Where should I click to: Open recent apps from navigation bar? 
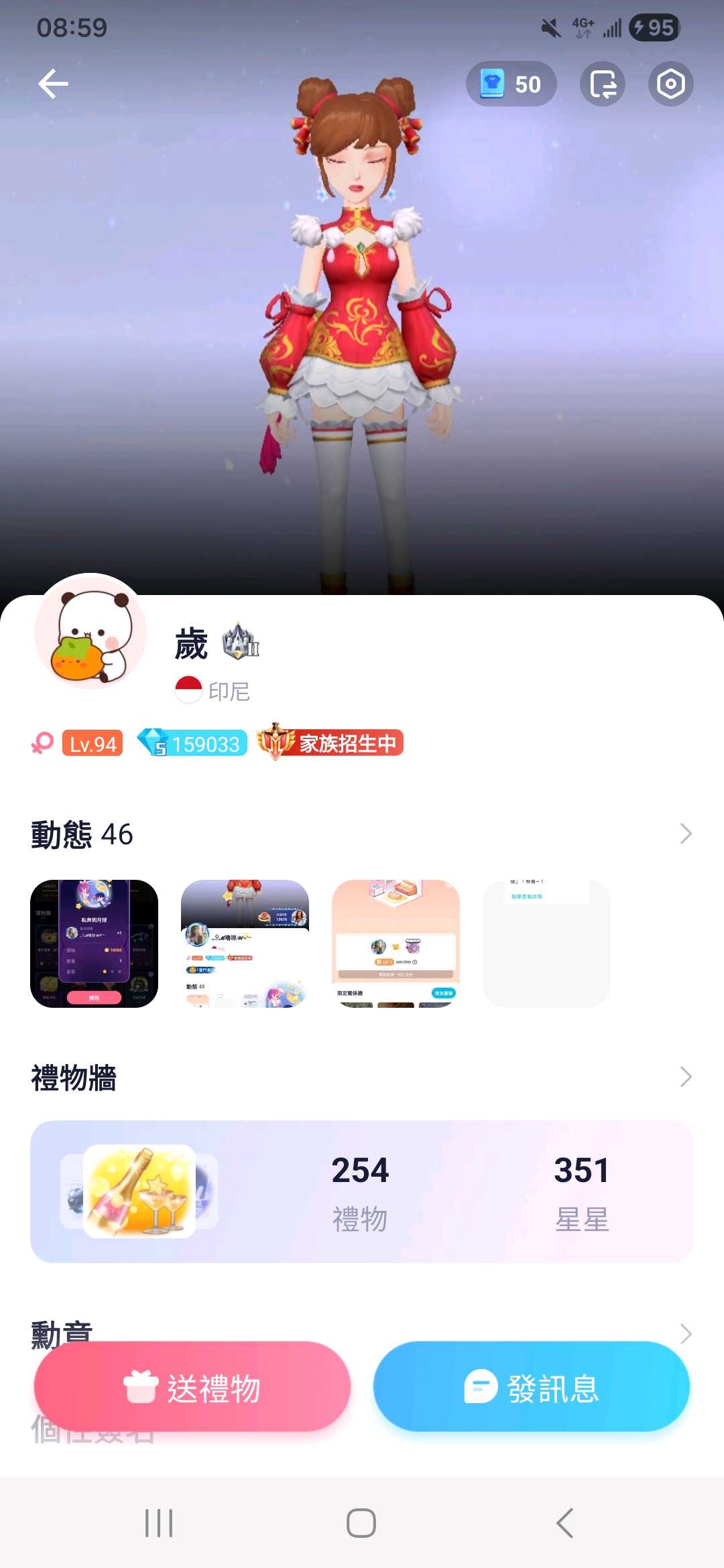(x=159, y=1523)
